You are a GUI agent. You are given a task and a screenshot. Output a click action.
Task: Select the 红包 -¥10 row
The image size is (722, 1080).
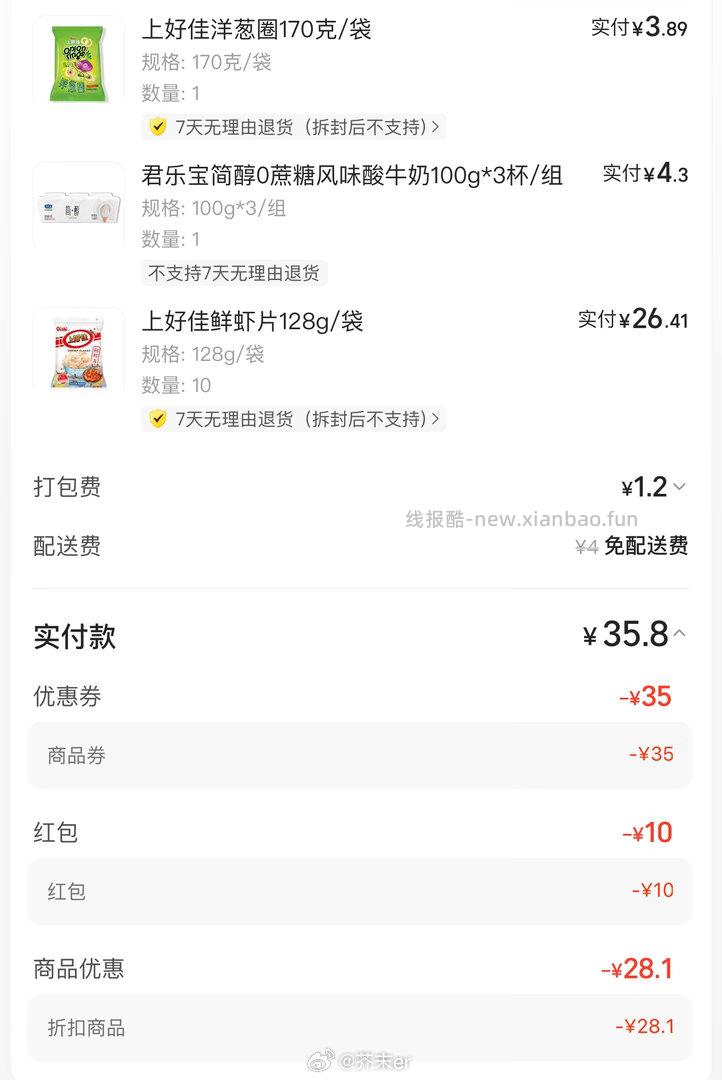[x=360, y=832]
